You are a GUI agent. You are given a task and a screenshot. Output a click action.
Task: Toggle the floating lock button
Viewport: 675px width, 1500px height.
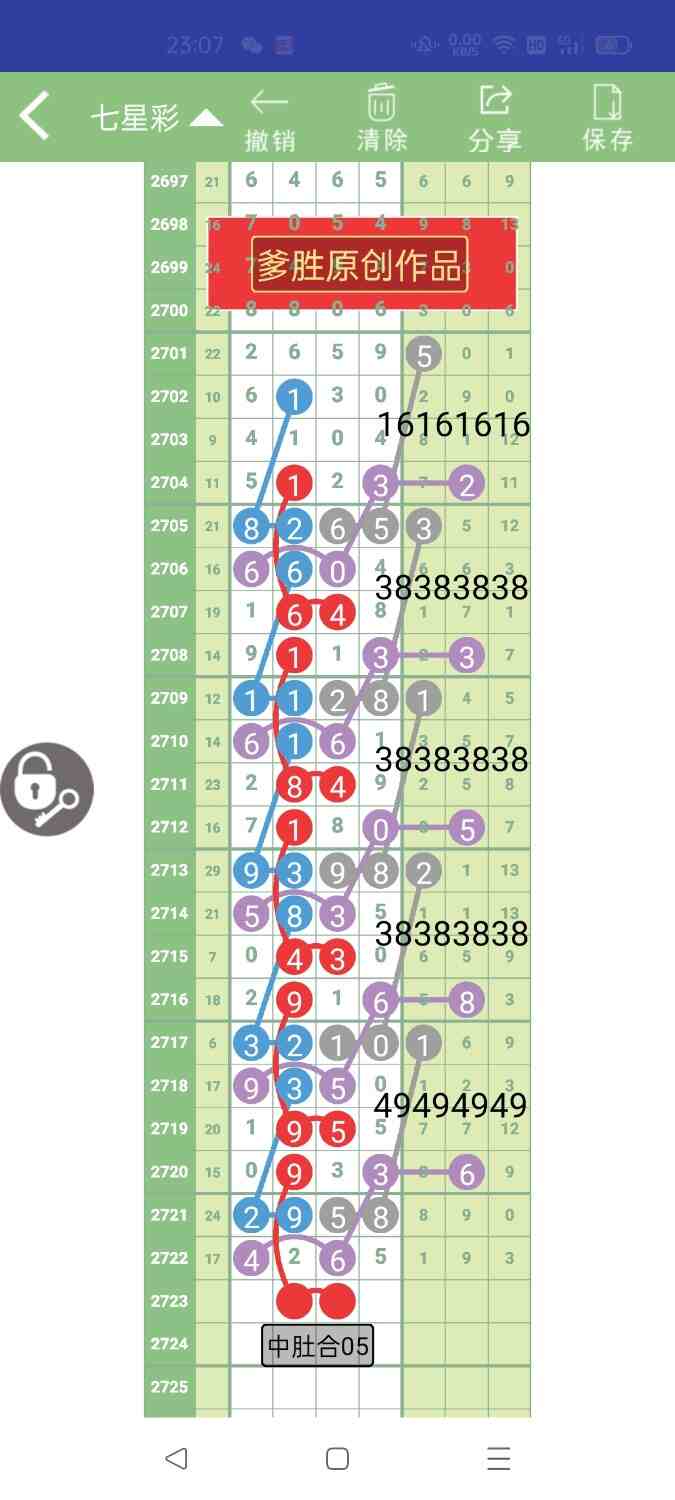[47, 789]
